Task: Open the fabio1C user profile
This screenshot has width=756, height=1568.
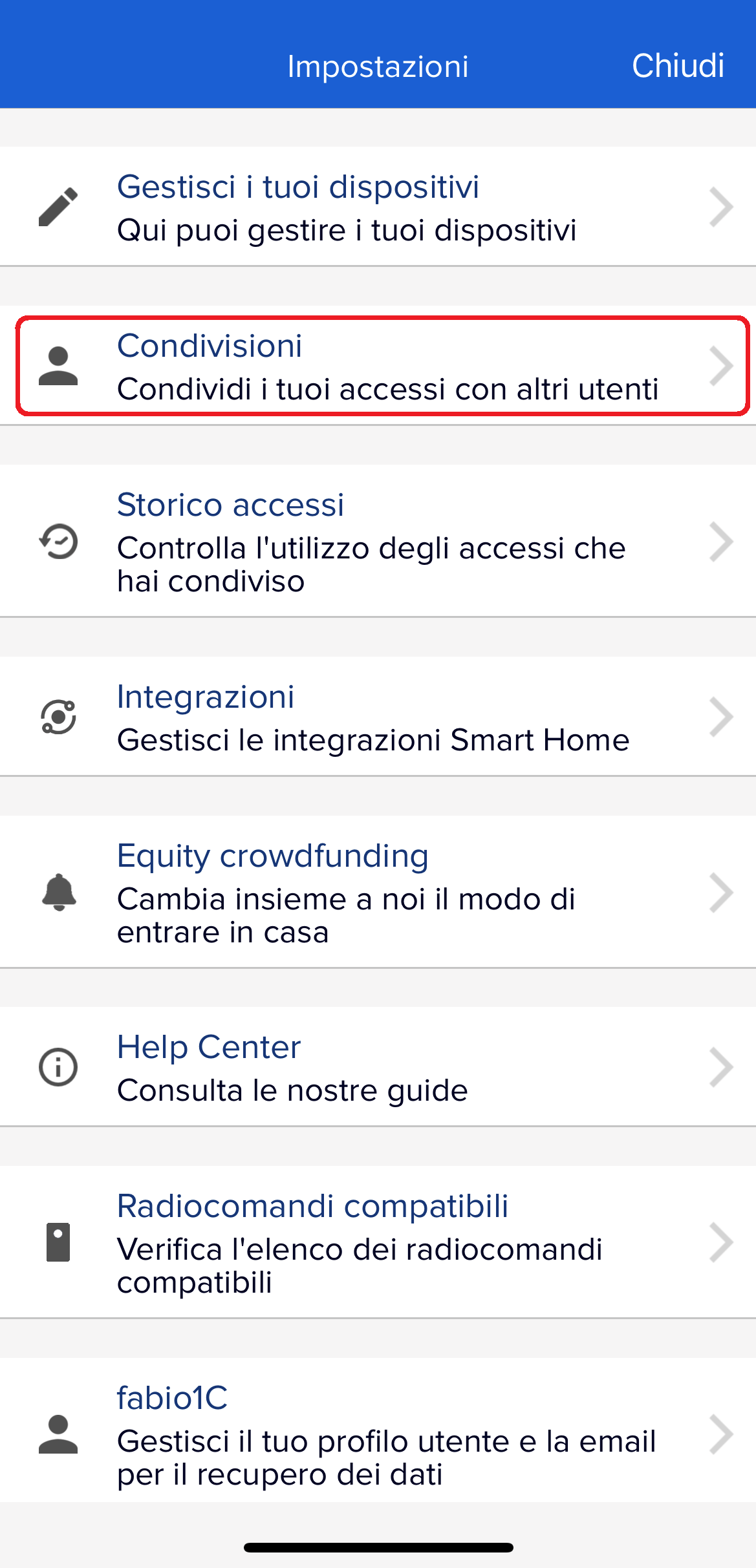Action: [x=378, y=1434]
